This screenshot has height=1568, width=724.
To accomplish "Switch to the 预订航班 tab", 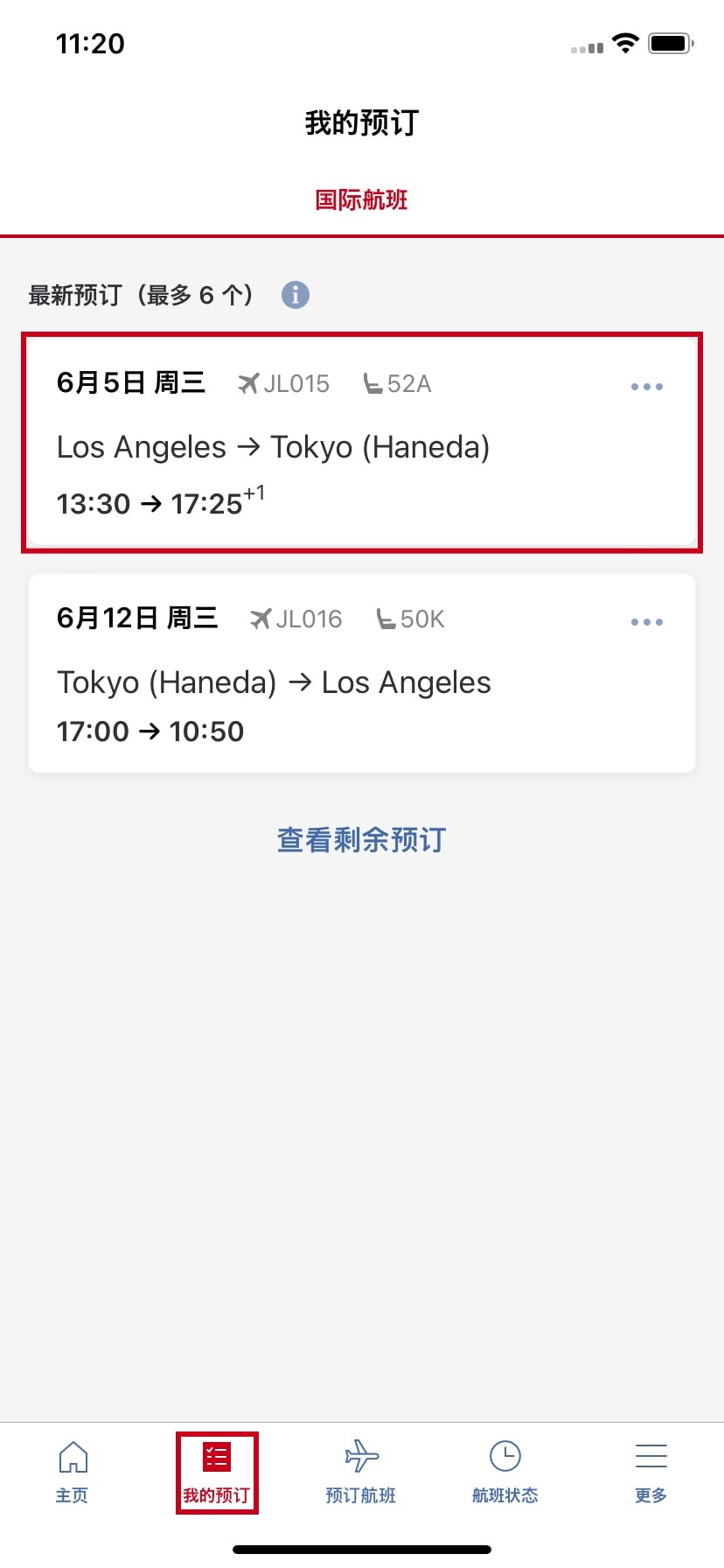I will tap(361, 1473).
